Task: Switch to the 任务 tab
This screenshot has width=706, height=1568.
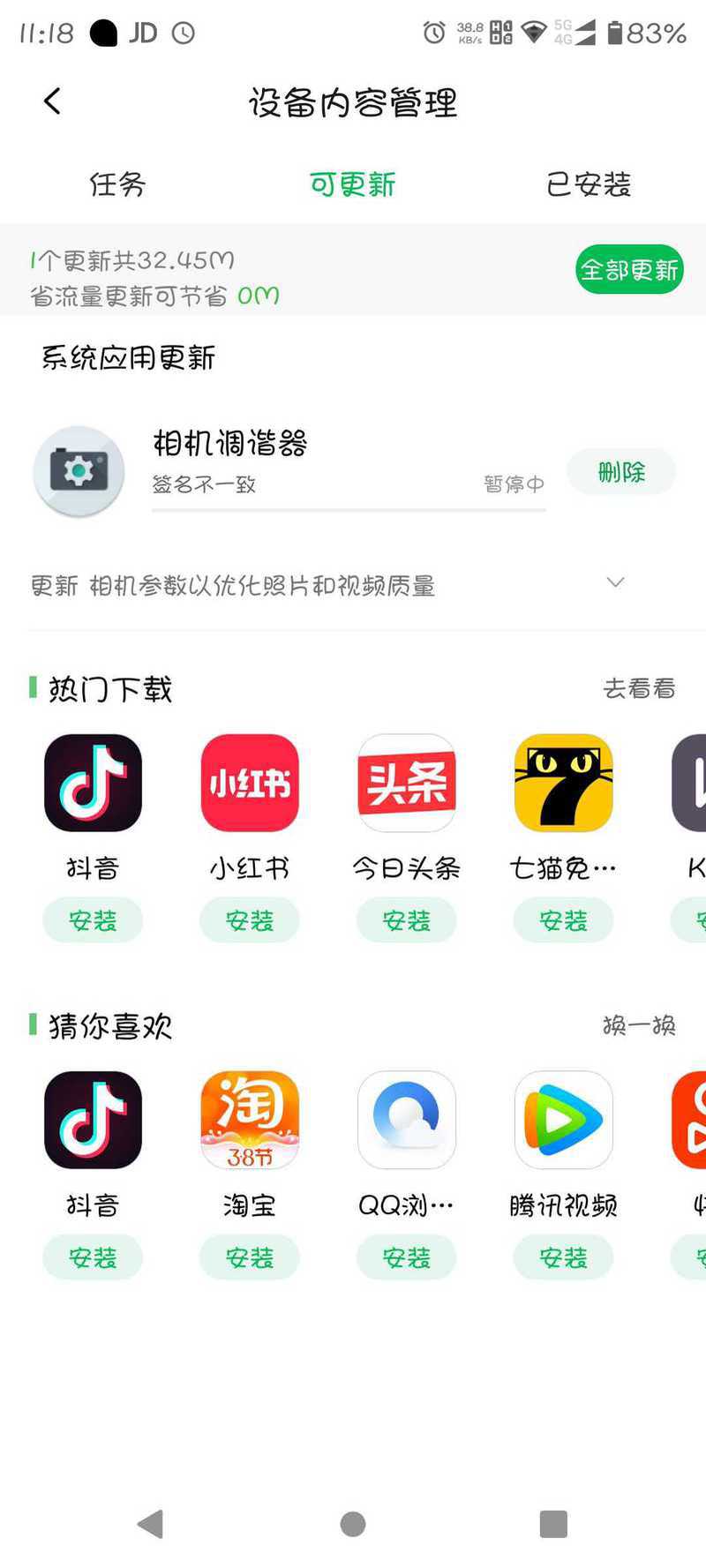Action: (117, 184)
